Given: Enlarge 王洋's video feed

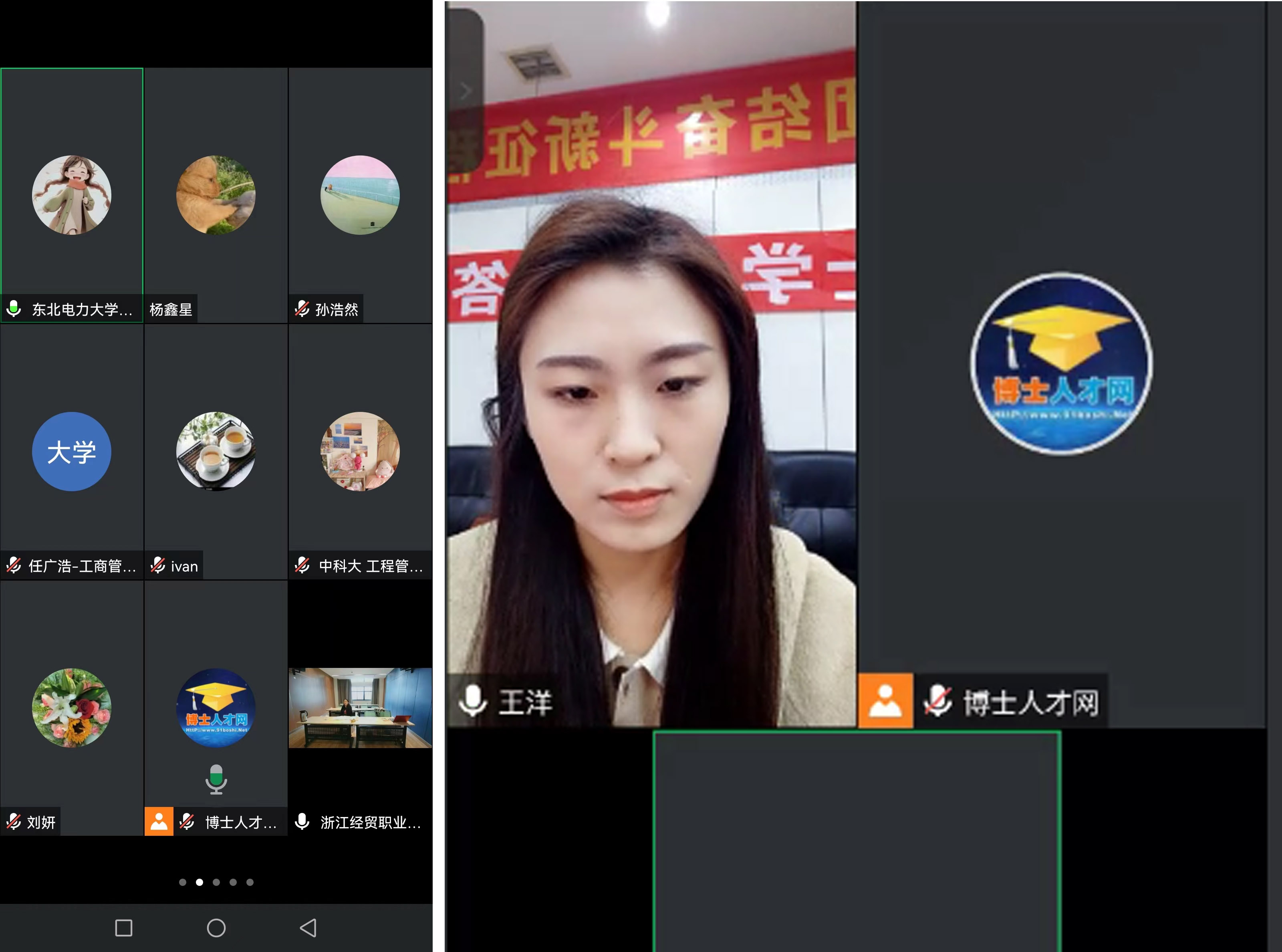Looking at the screenshot, I should (x=651, y=403).
